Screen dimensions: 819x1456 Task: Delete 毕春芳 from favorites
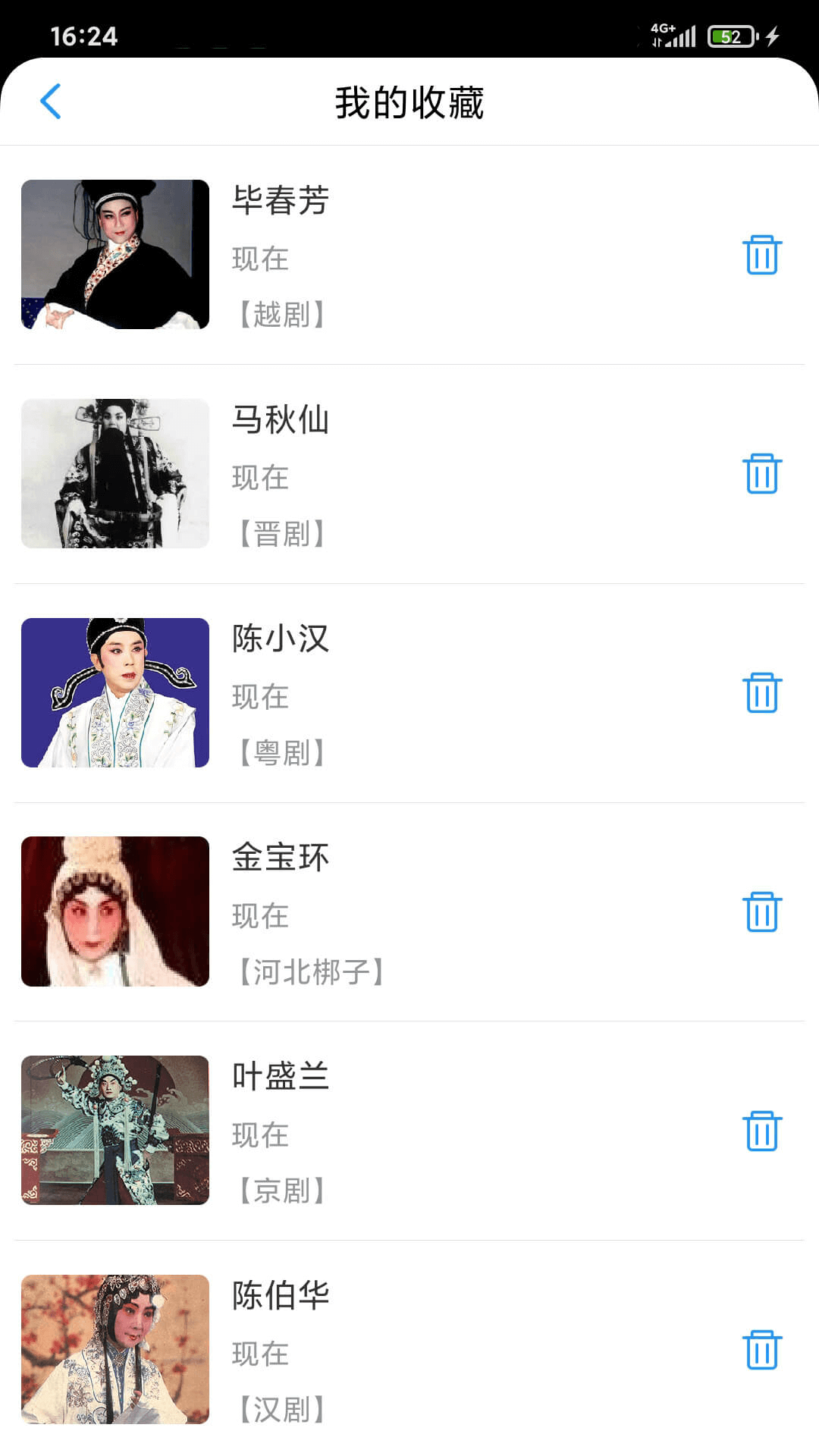(x=761, y=256)
